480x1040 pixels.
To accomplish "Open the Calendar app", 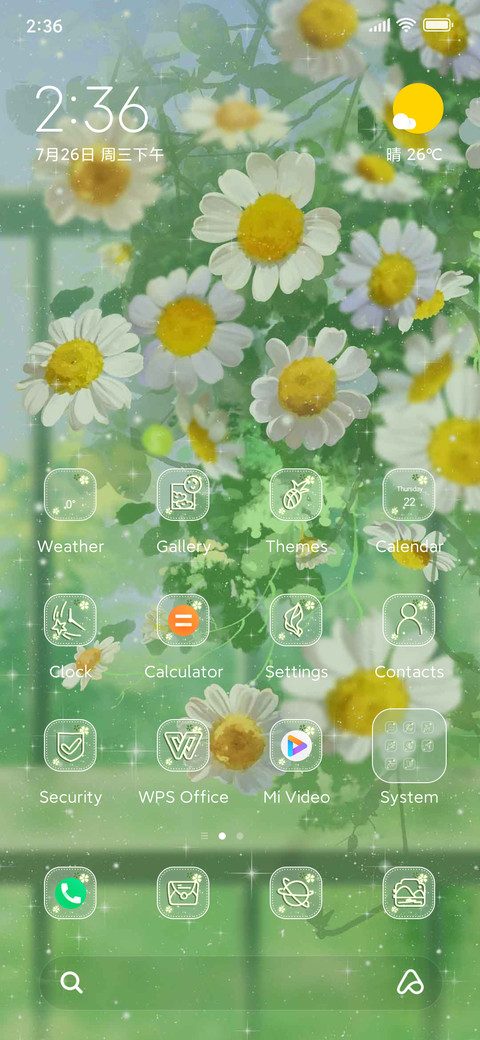I will [x=409, y=495].
